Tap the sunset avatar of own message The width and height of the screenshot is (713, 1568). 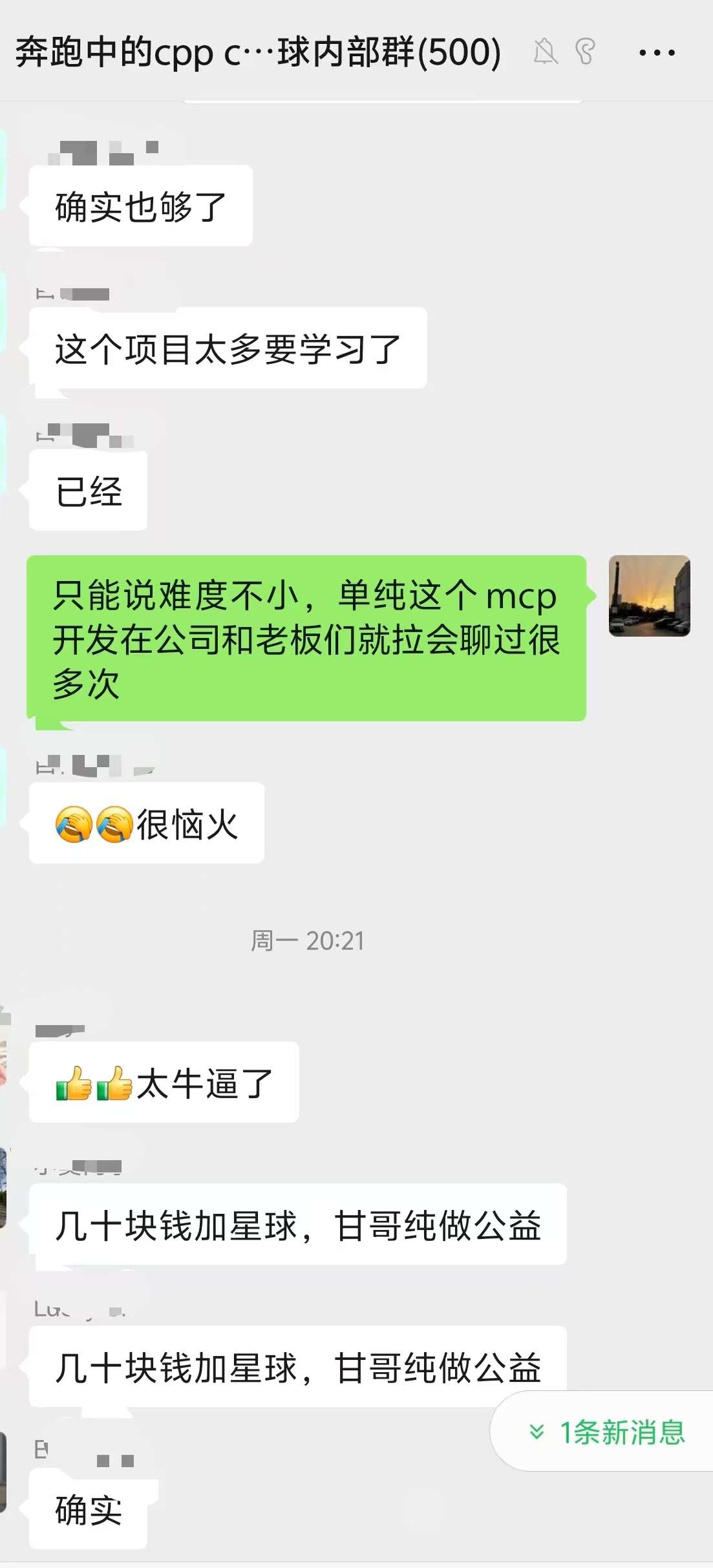coord(649,595)
